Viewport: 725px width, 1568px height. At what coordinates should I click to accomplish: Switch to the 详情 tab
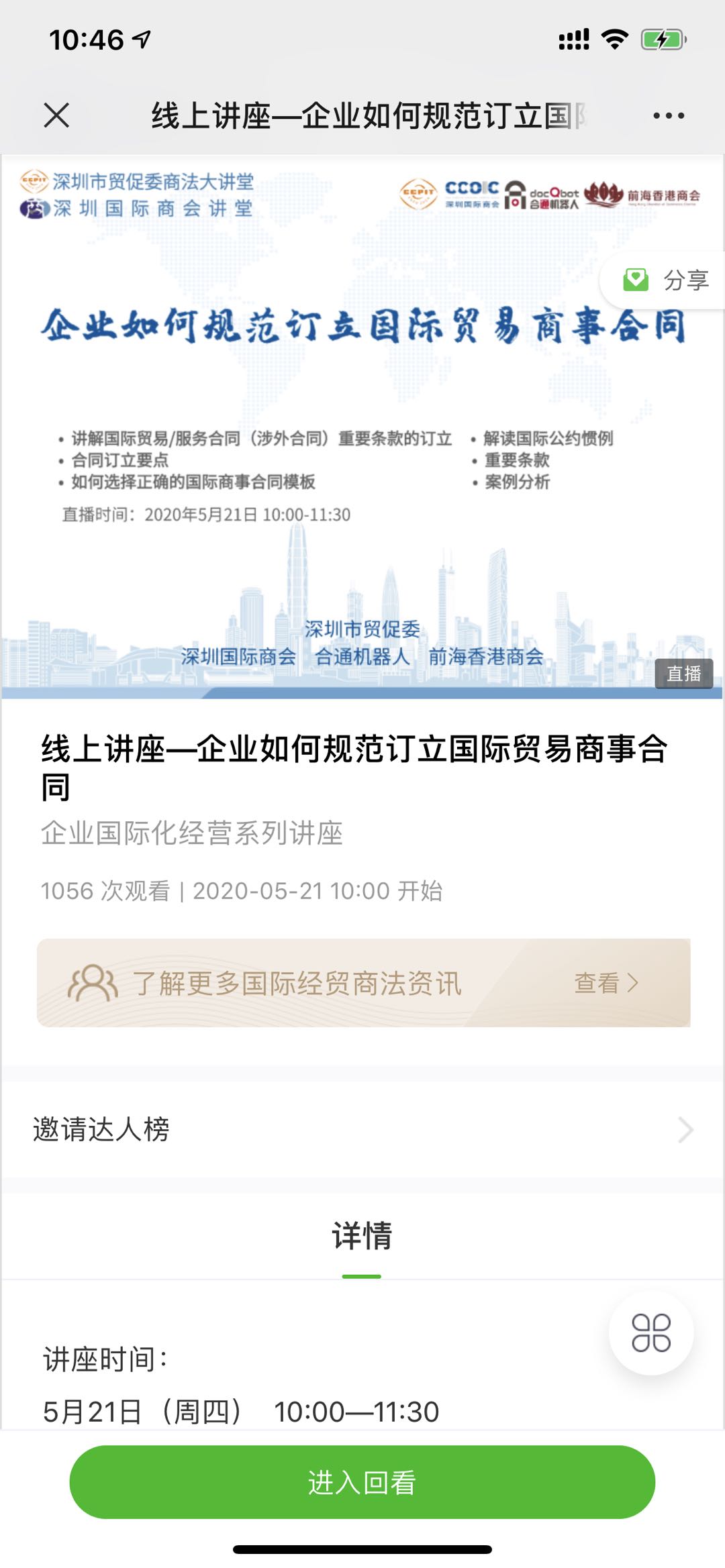(x=362, y=1236)
